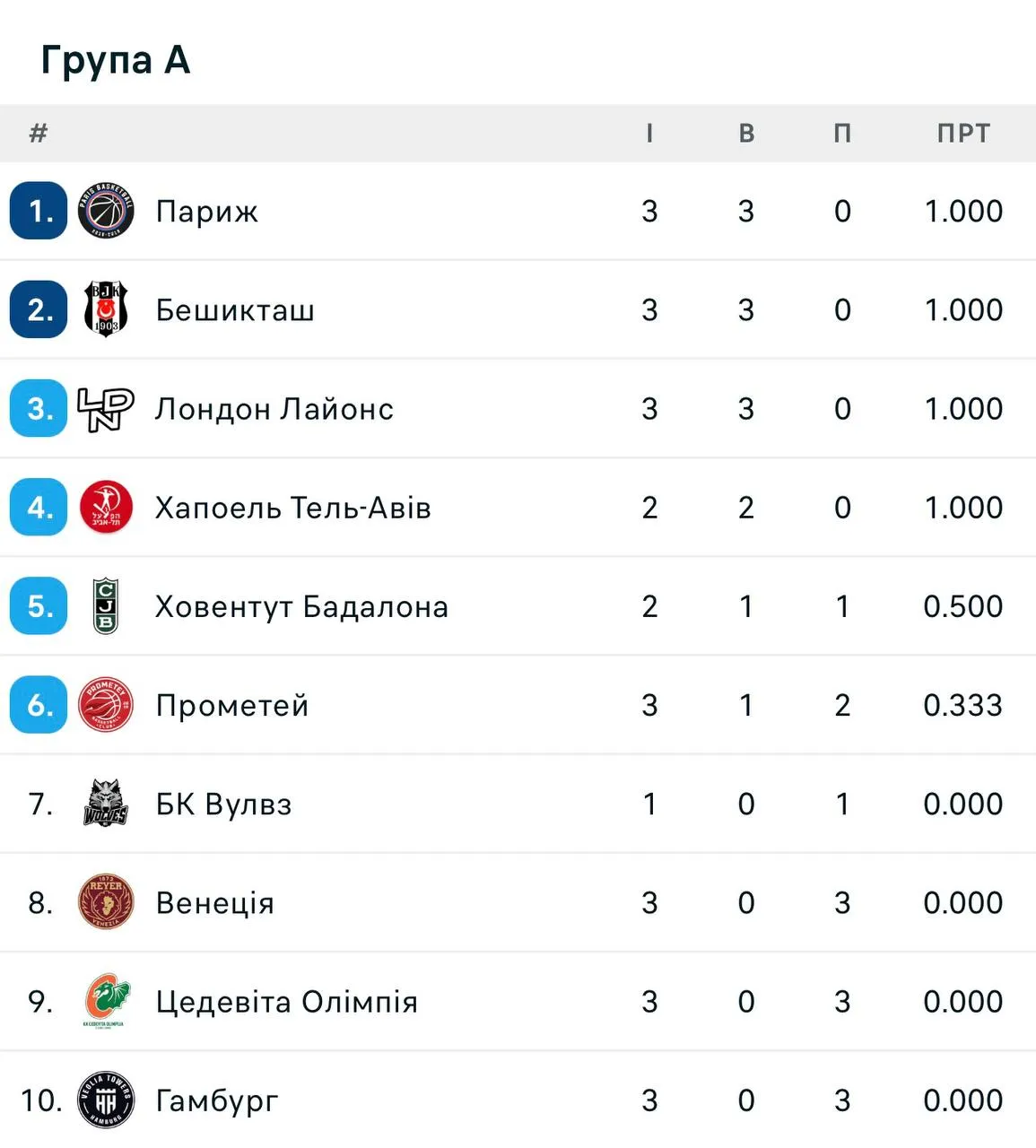Sort by the ПРТ column header
Viewport: 1036px width, 1148px height.
964,134
